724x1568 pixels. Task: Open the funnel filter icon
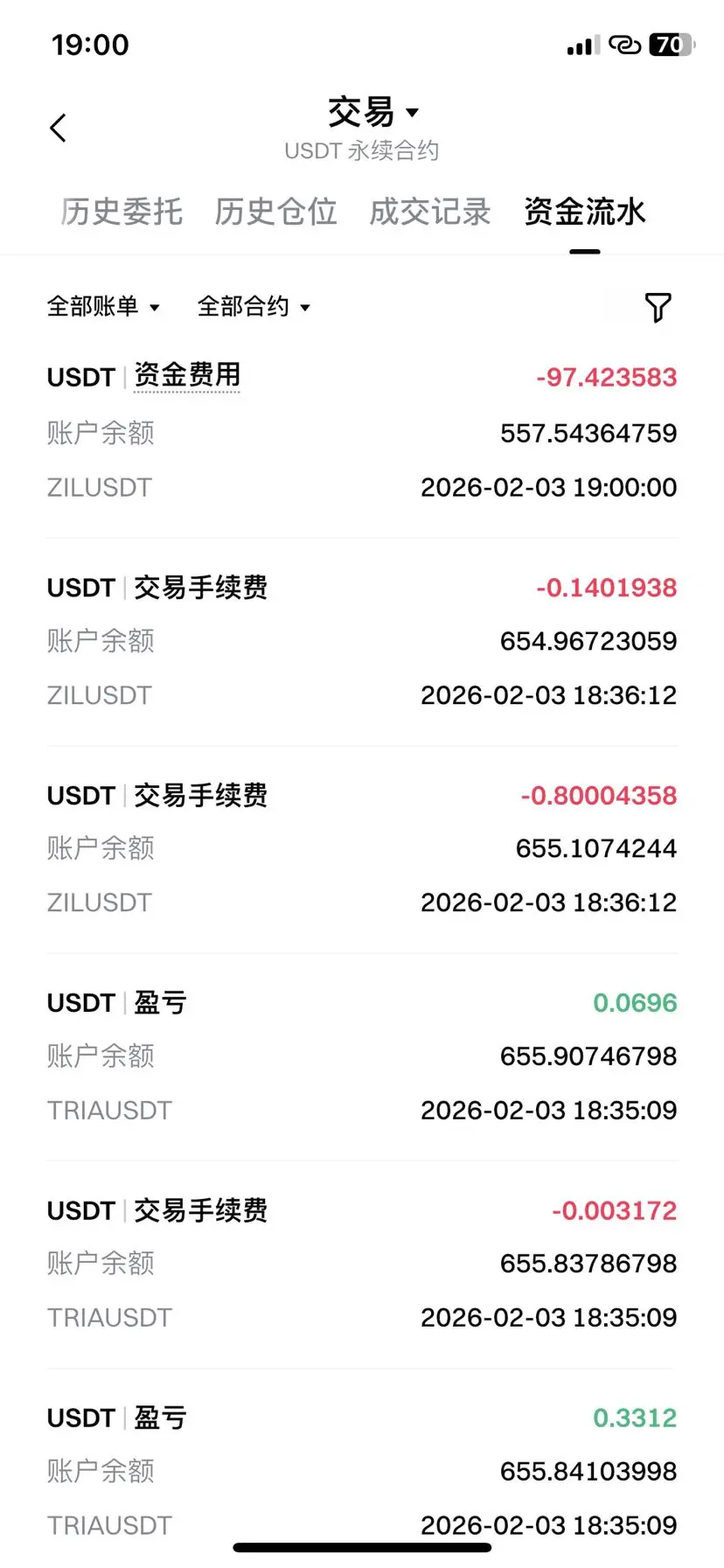(658, 307)
